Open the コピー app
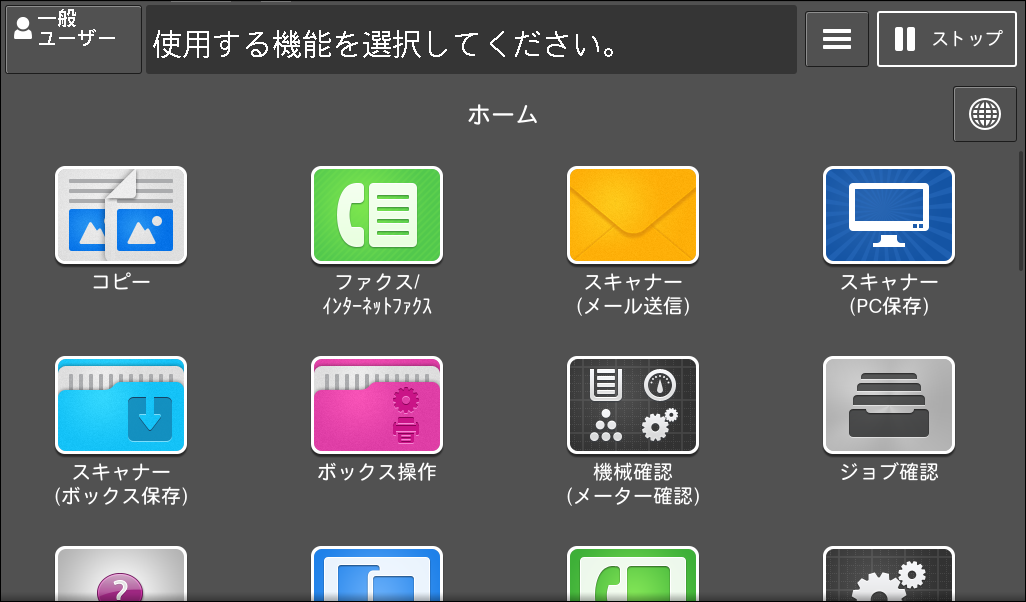 tap(121, 215)
